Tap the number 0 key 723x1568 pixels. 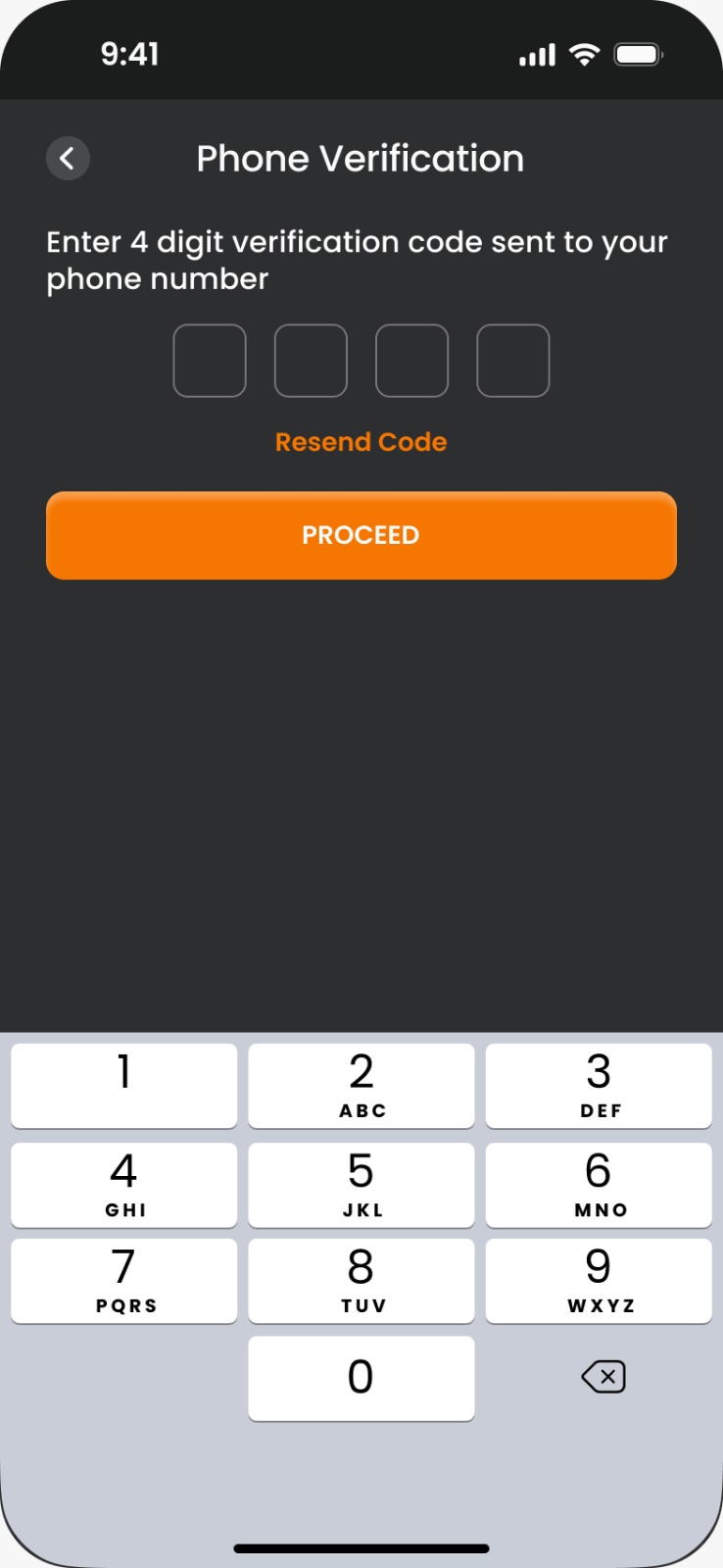361,1377
